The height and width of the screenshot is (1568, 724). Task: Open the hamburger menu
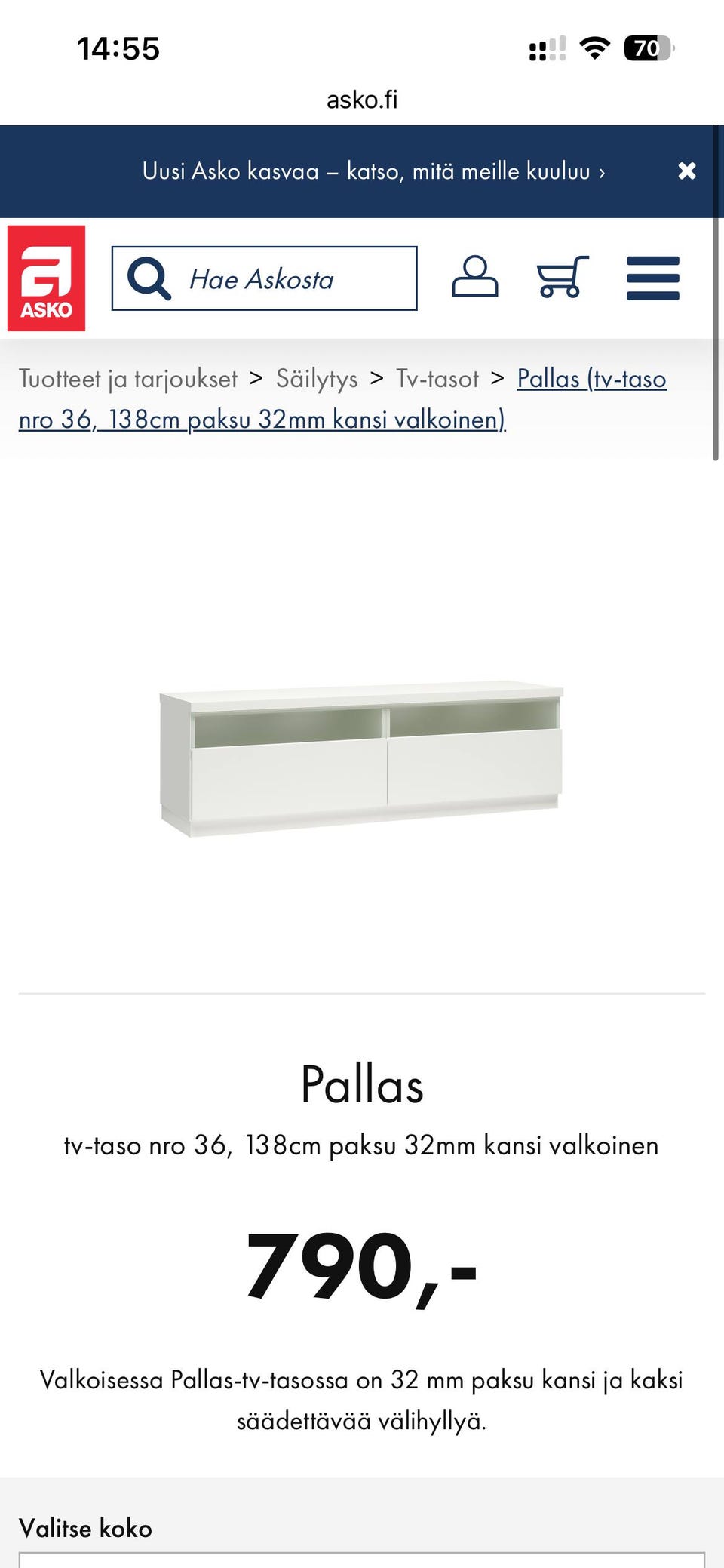[x=653, y=278]
